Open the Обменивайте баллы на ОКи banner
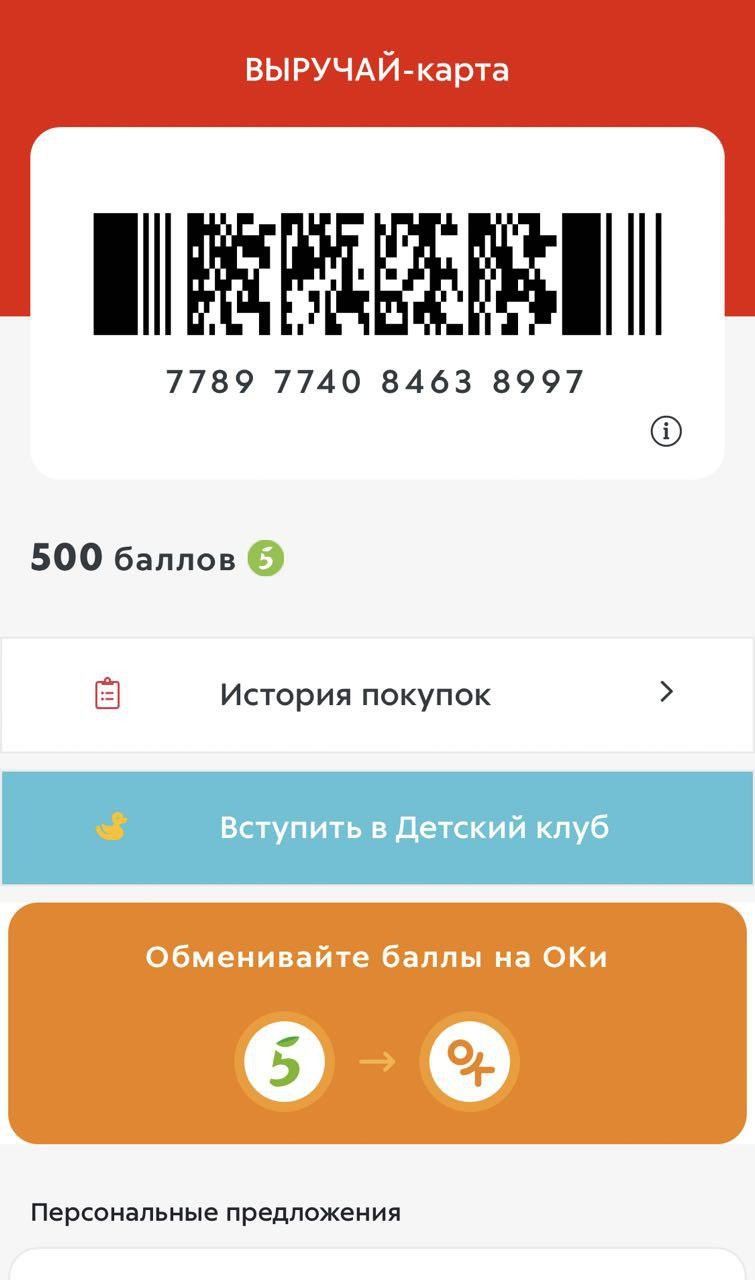 click(x=377, y=1022)
